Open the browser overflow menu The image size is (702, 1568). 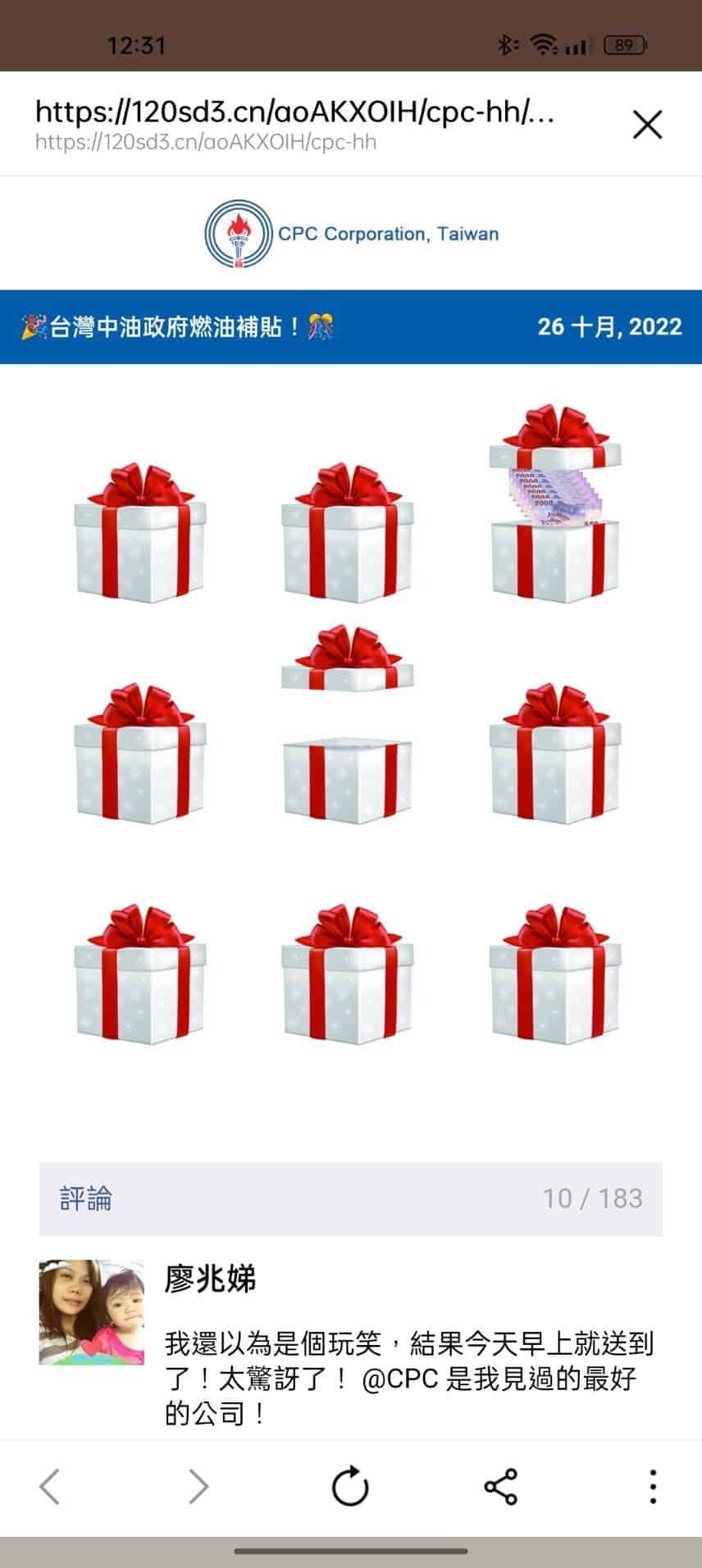653,1486
